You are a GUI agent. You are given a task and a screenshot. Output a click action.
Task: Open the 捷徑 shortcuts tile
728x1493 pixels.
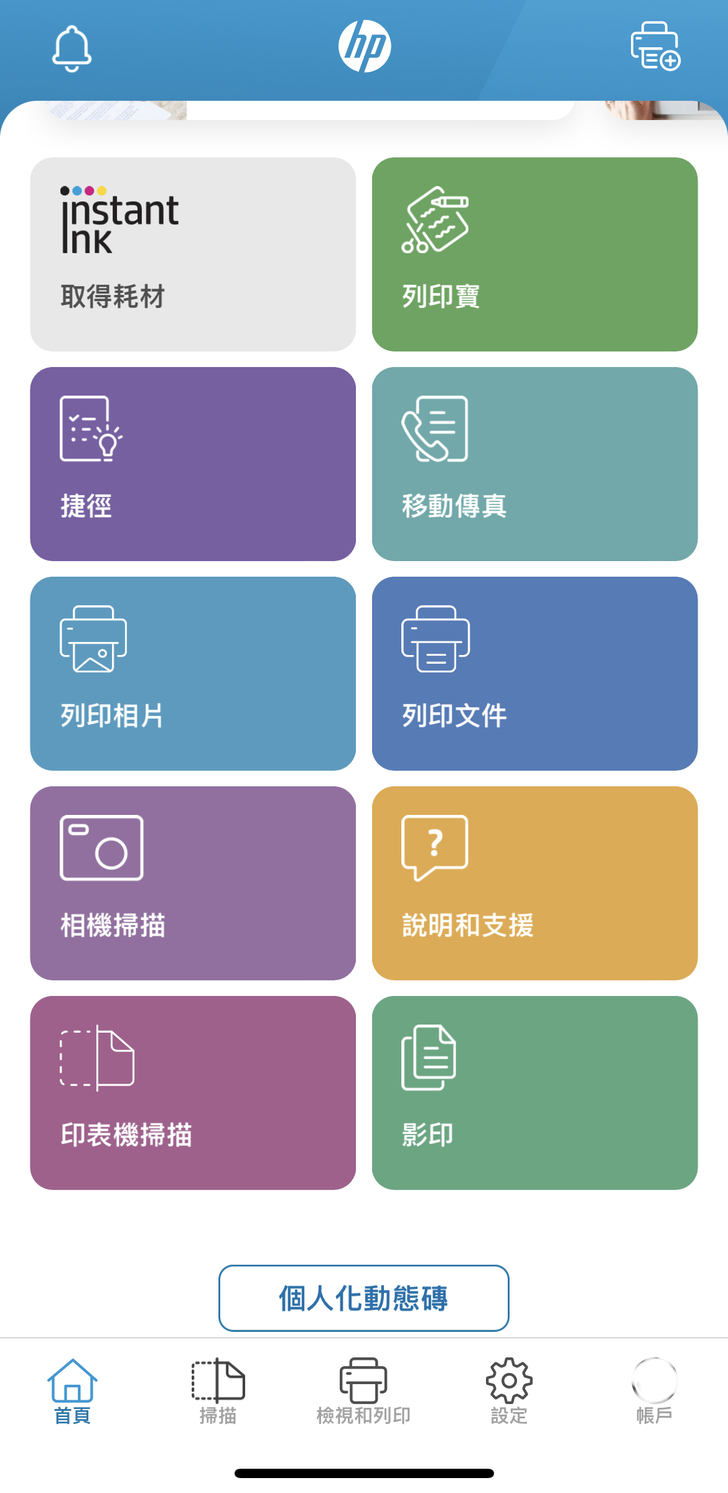tap(193, 464)
